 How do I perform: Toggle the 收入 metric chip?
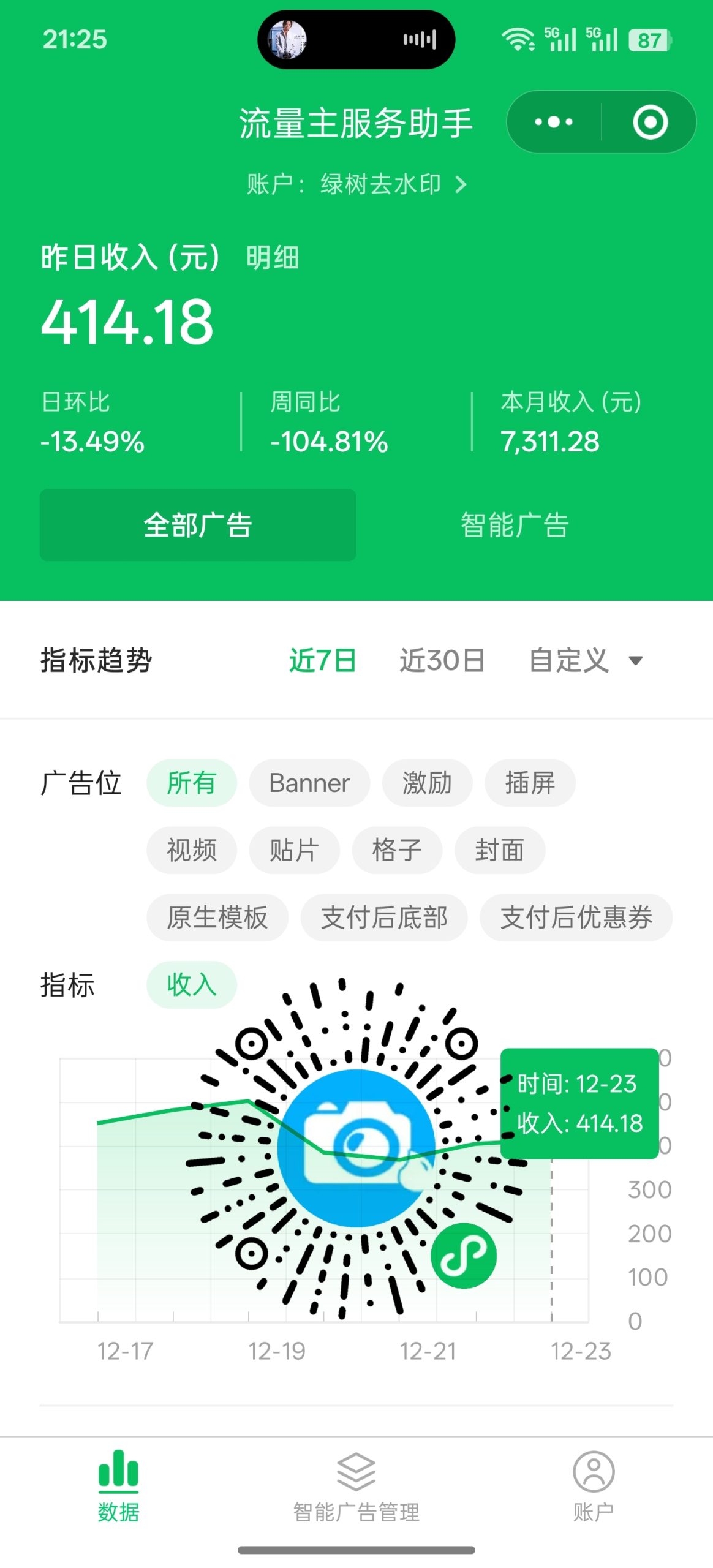191,984
